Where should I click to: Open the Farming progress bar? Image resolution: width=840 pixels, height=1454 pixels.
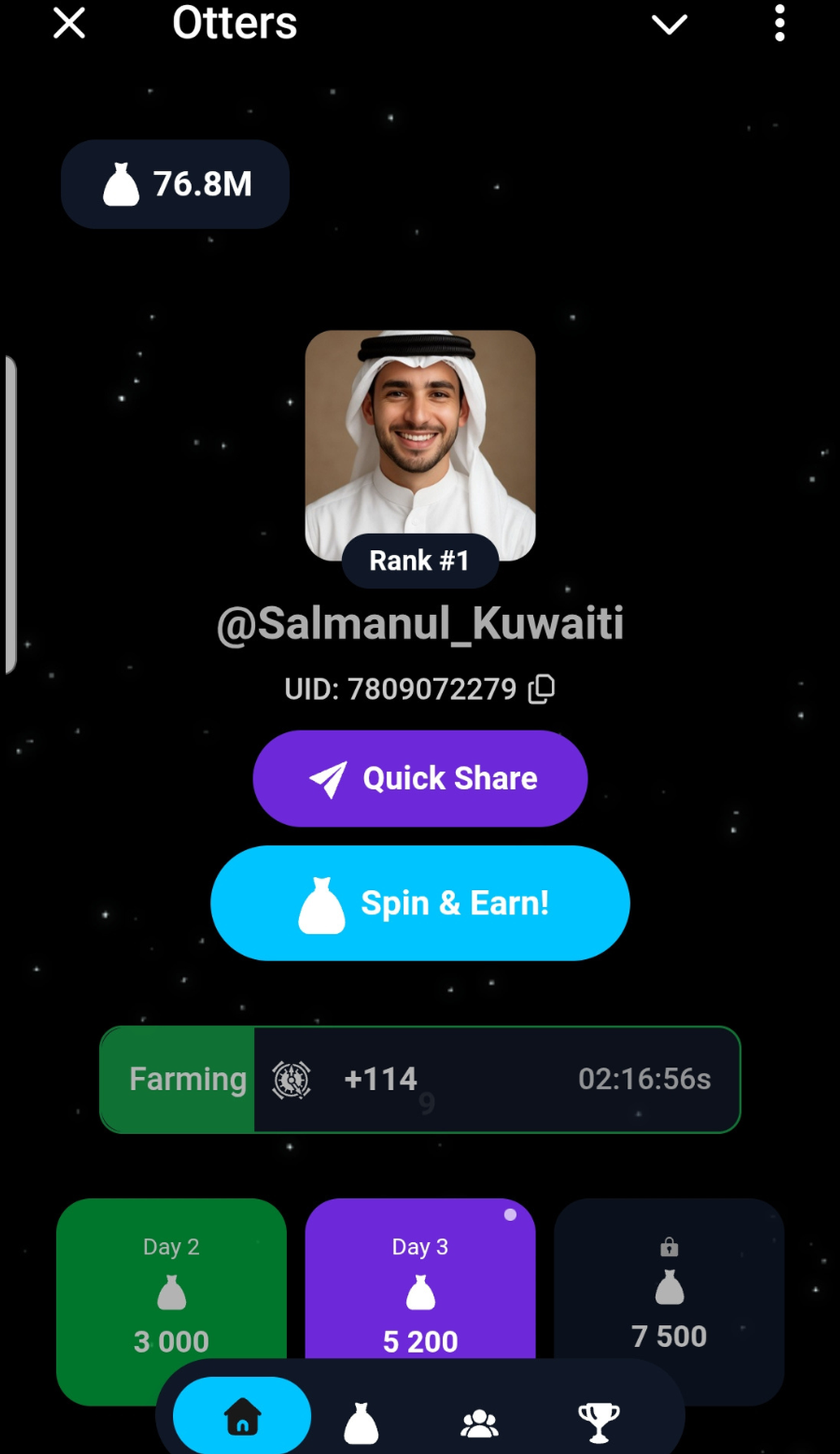[x=419, y=1079]
